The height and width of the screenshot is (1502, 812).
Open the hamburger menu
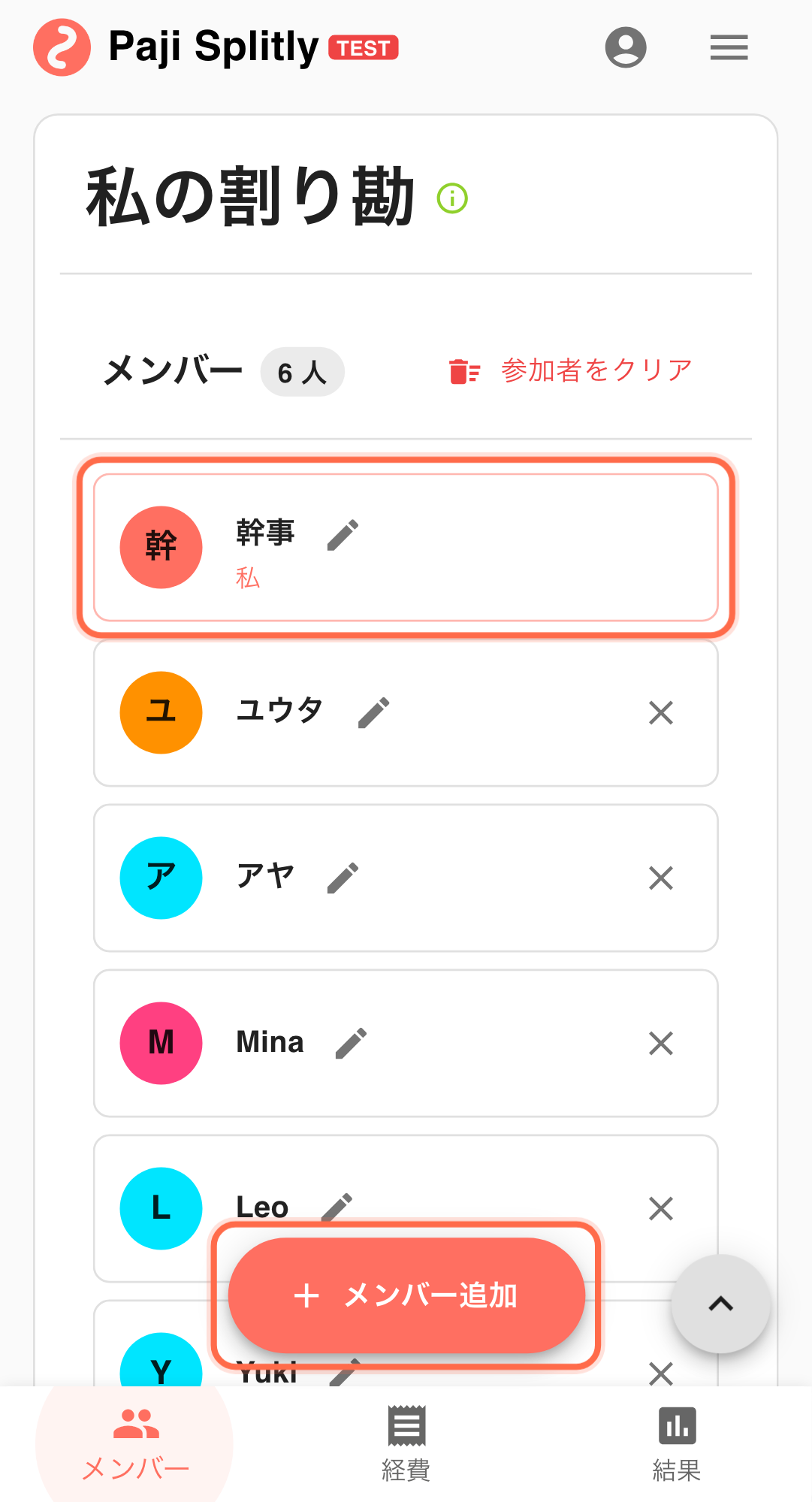727,47
